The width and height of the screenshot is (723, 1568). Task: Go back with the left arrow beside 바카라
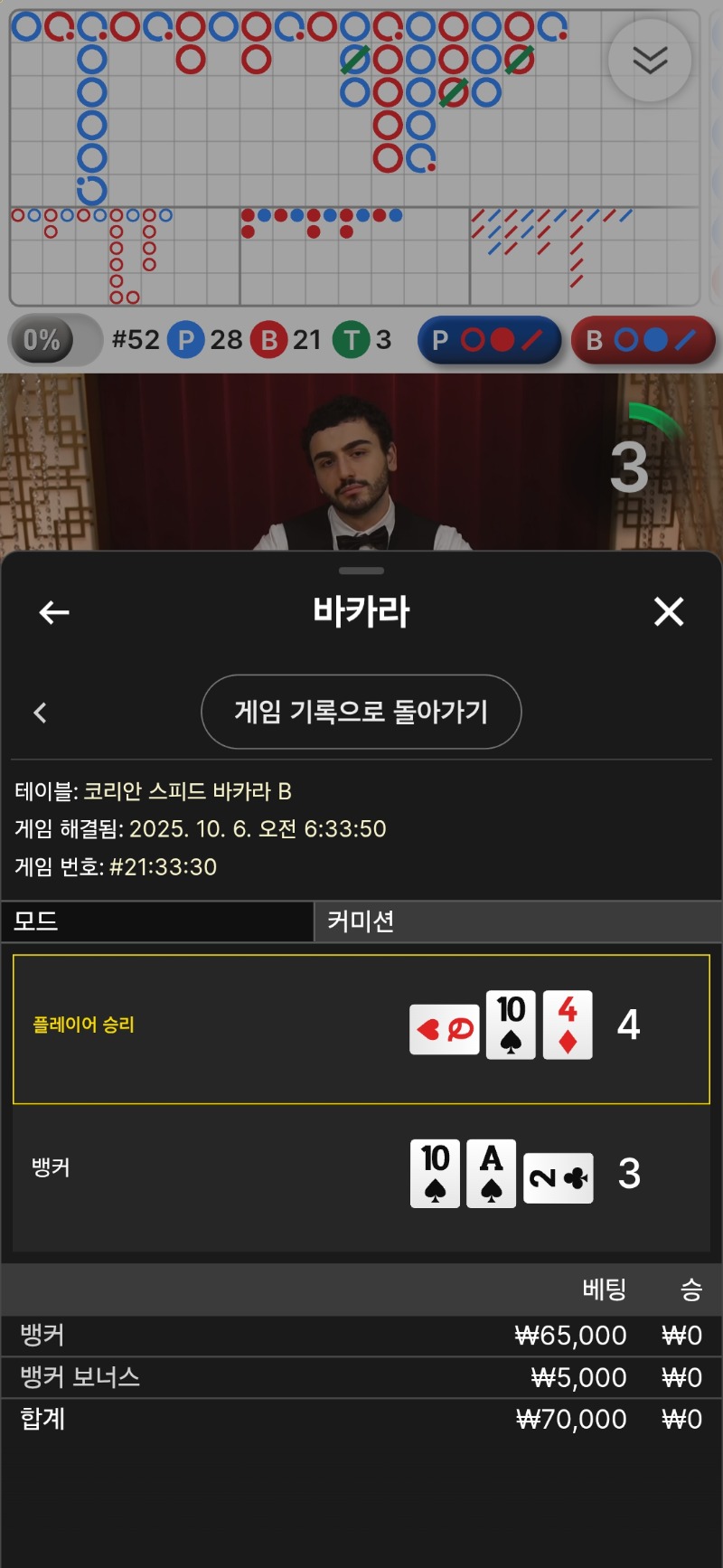click(54, 613)
